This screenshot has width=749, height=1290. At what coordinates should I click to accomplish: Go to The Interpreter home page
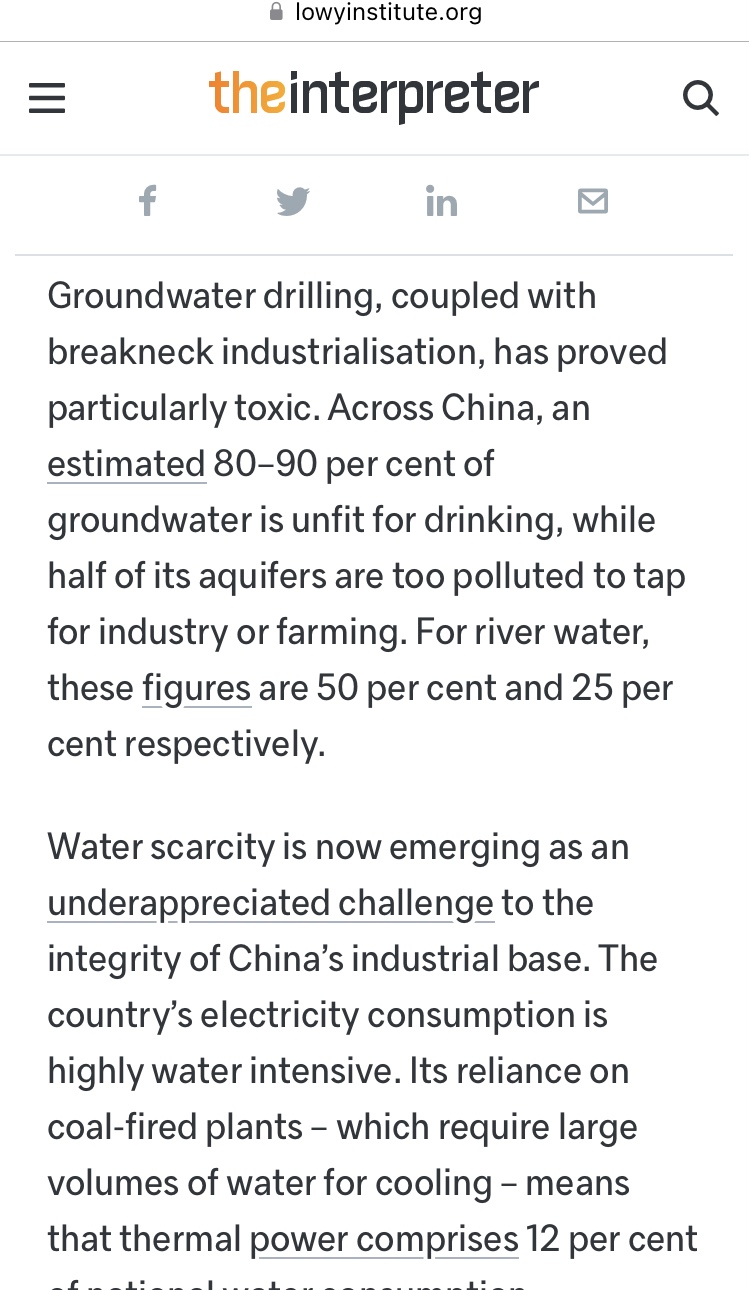click(374, 96)
